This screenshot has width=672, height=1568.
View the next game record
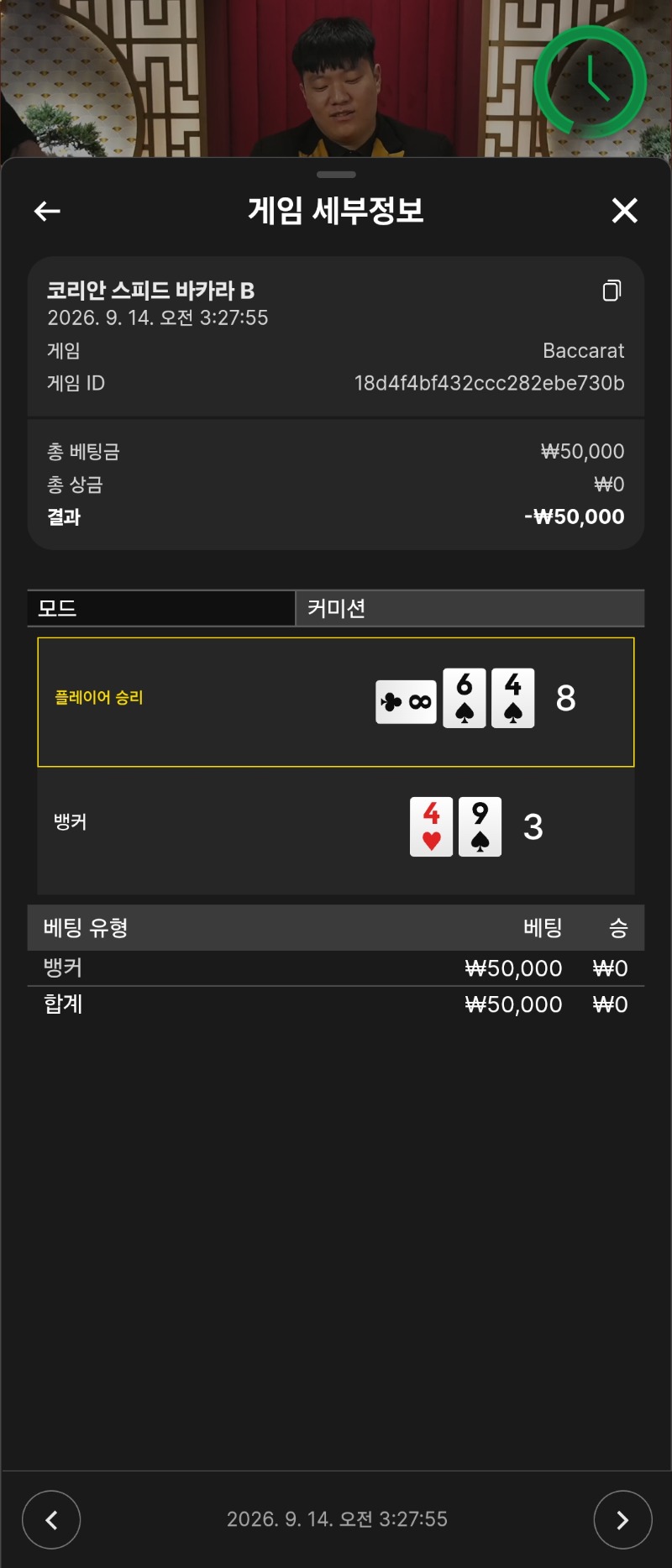point(622,1519)
